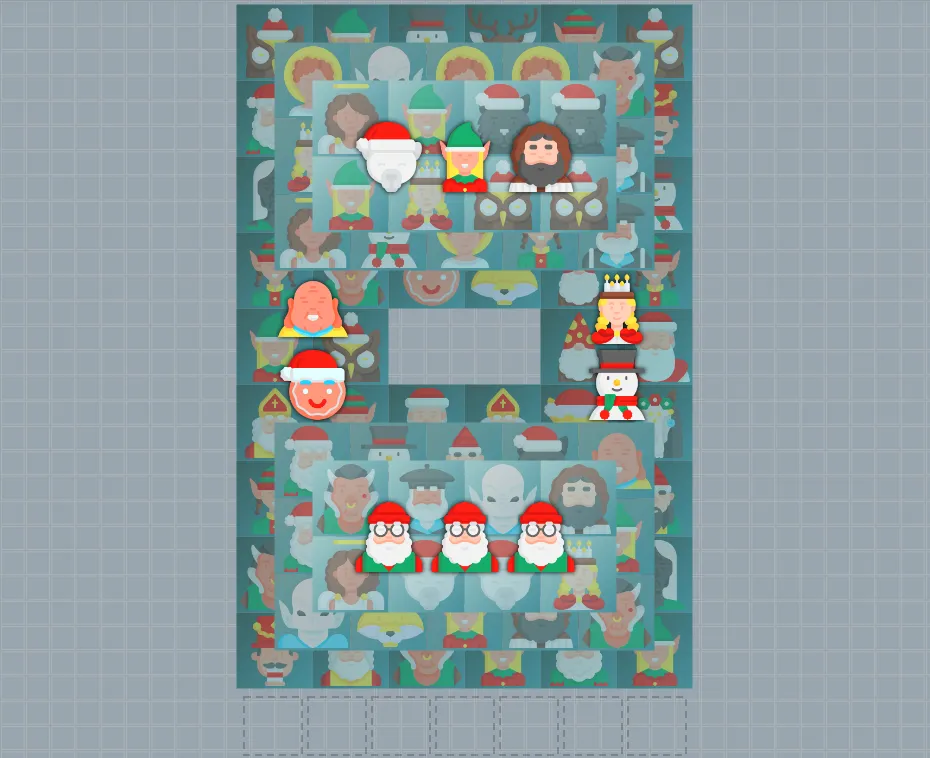Tap the gingerbread man with Santa hat tile
930x758 pixels.
pyautogui.click(x=315, y=385)
